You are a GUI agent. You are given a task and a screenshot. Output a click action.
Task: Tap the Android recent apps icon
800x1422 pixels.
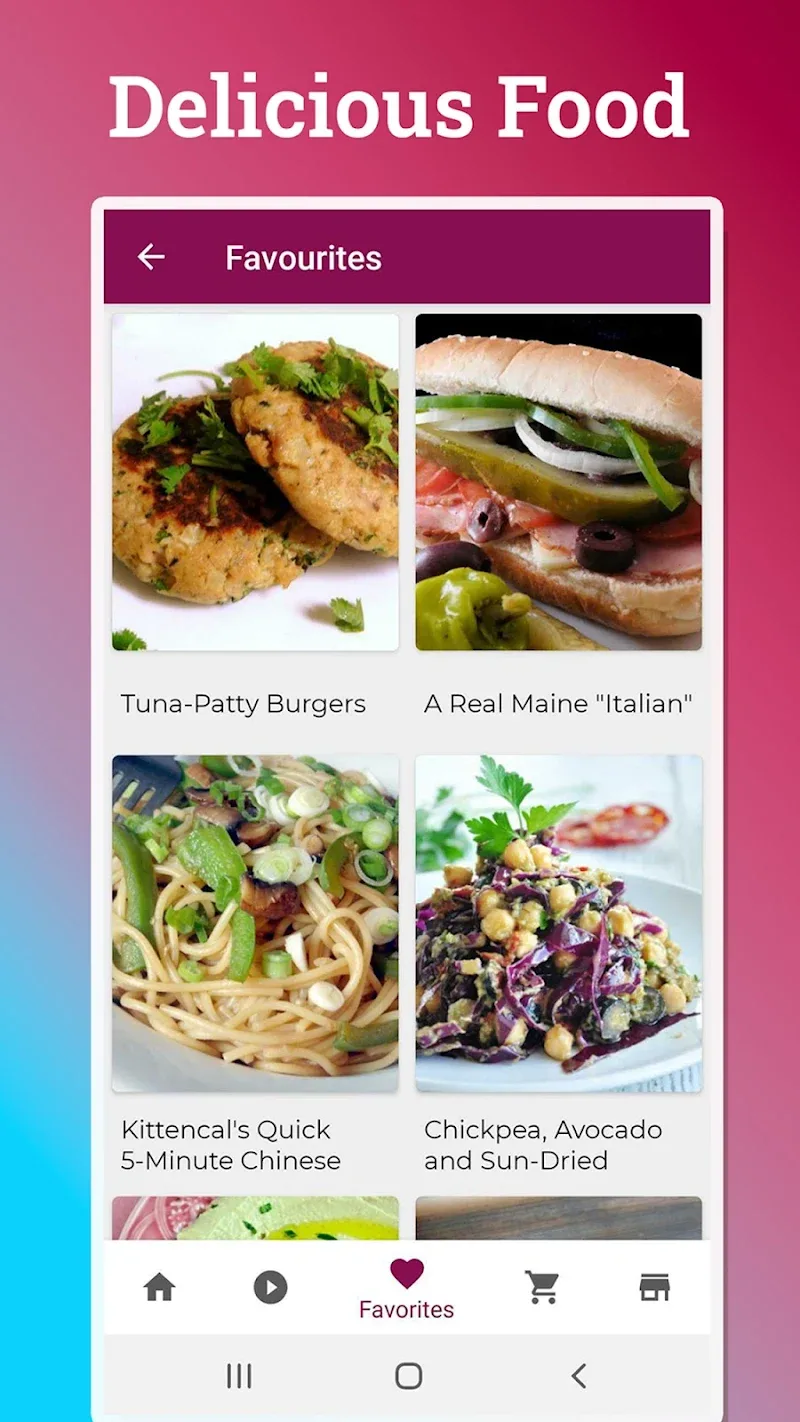coord(238,1376)
